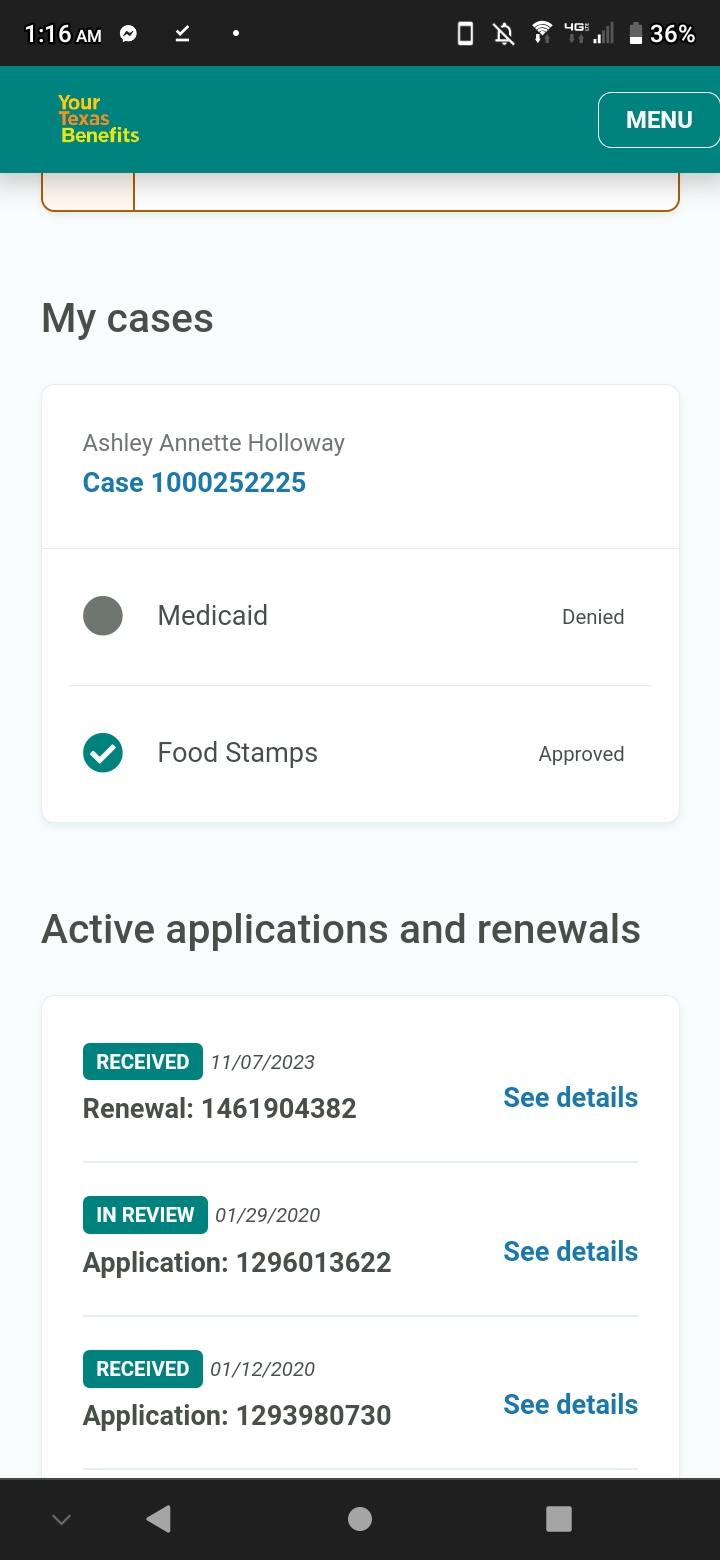This screenshot has width=720, height=1560.
Task: Open the MENU button
Action: 659,120
